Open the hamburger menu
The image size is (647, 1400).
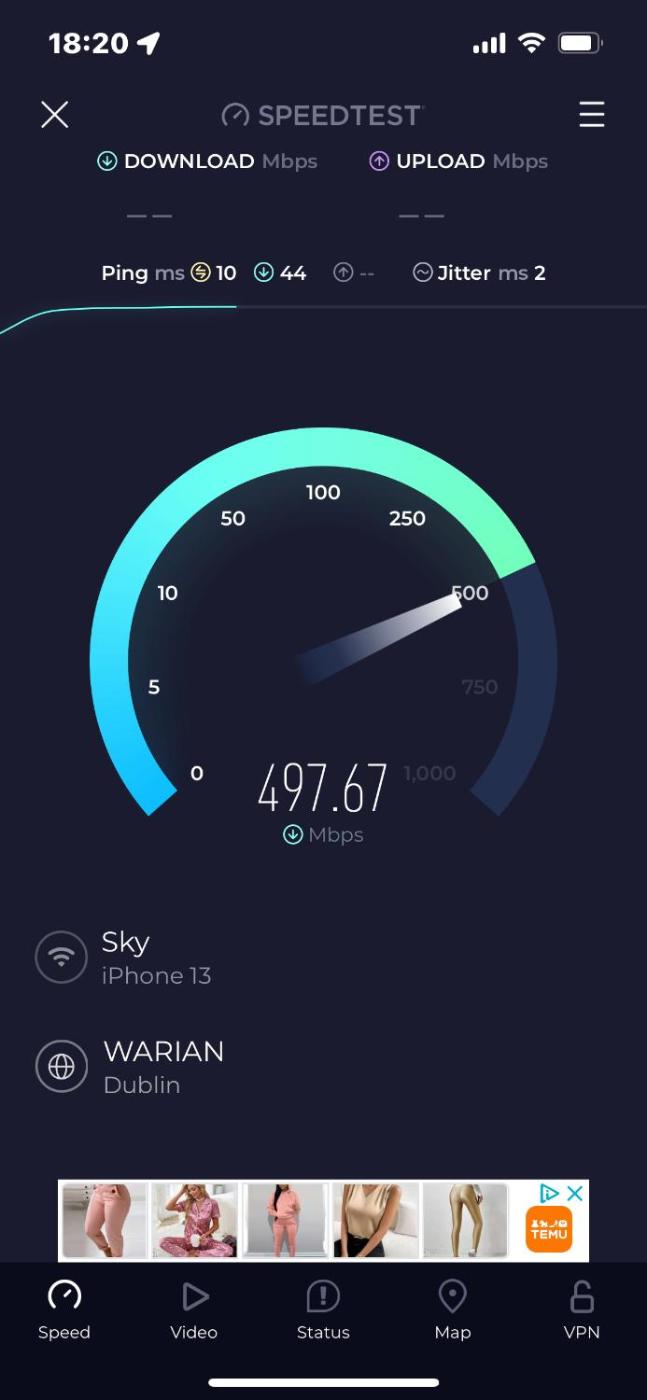[x=592, y=115]
